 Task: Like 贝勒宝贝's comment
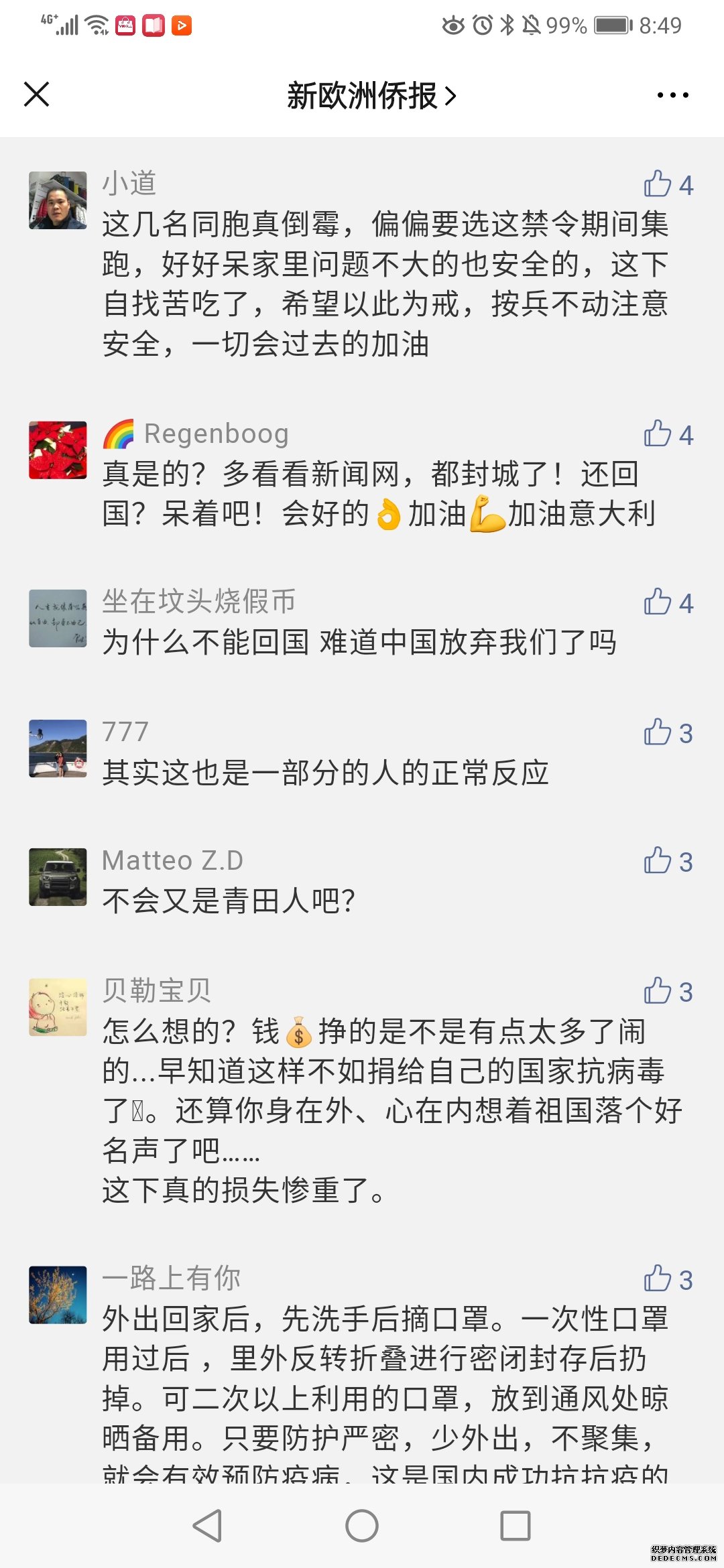pyautogui.click(x=668, y=992)
